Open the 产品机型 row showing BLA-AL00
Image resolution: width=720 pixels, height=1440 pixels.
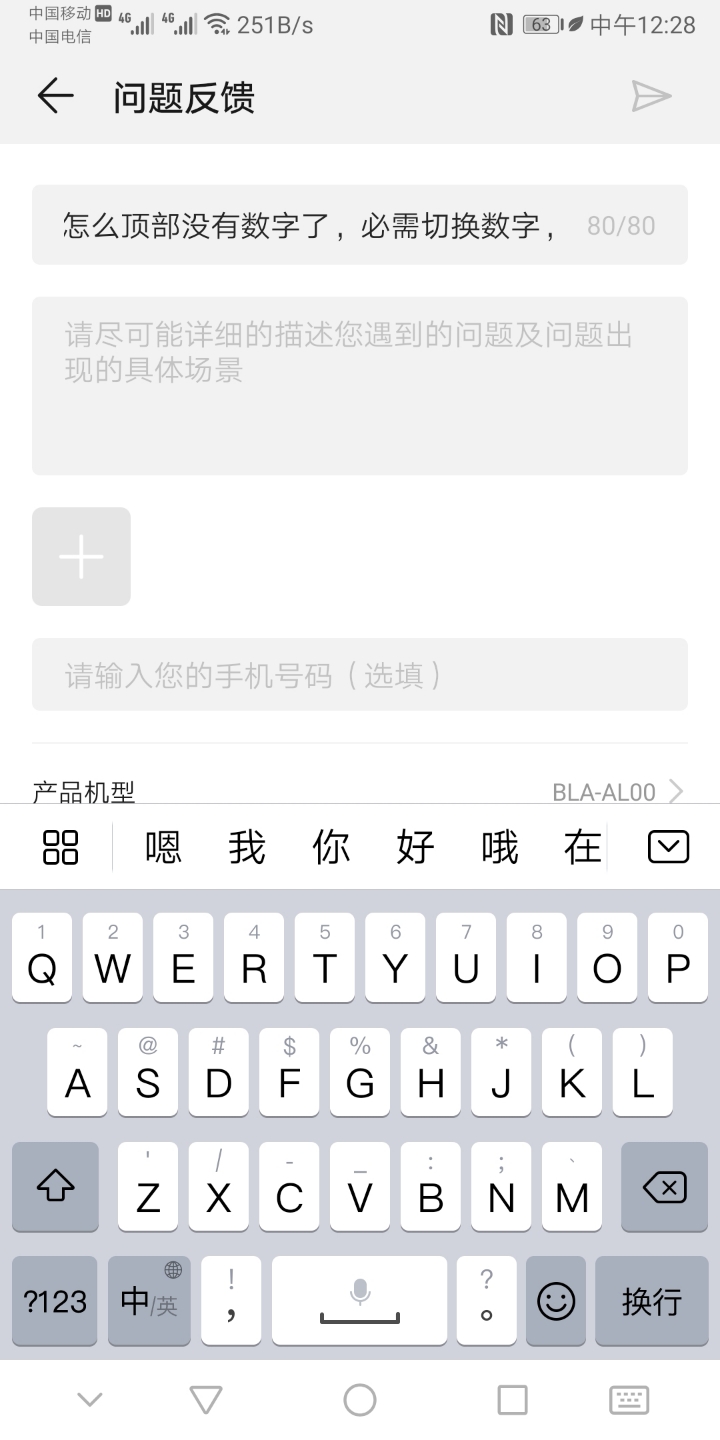pyautogui.click(x=360, y=791)
